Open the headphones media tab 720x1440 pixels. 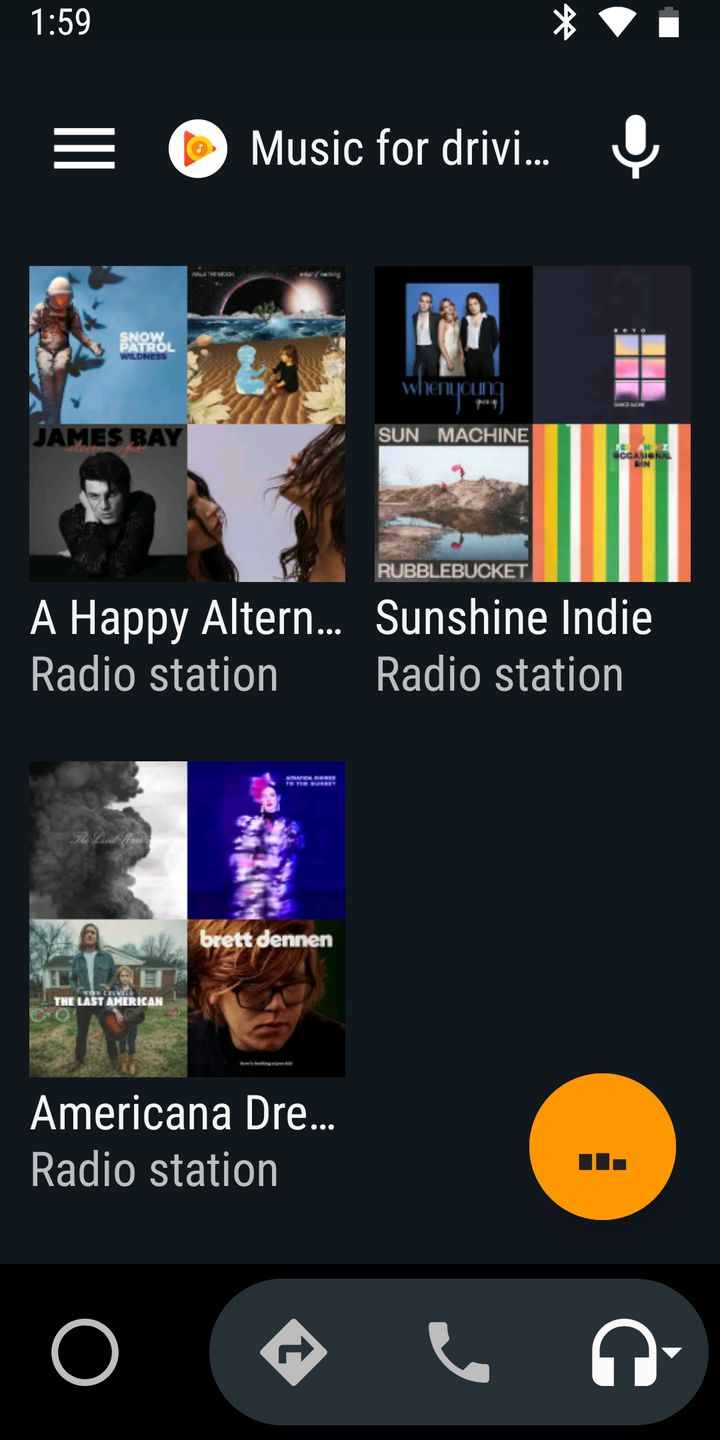point(628,1352)
